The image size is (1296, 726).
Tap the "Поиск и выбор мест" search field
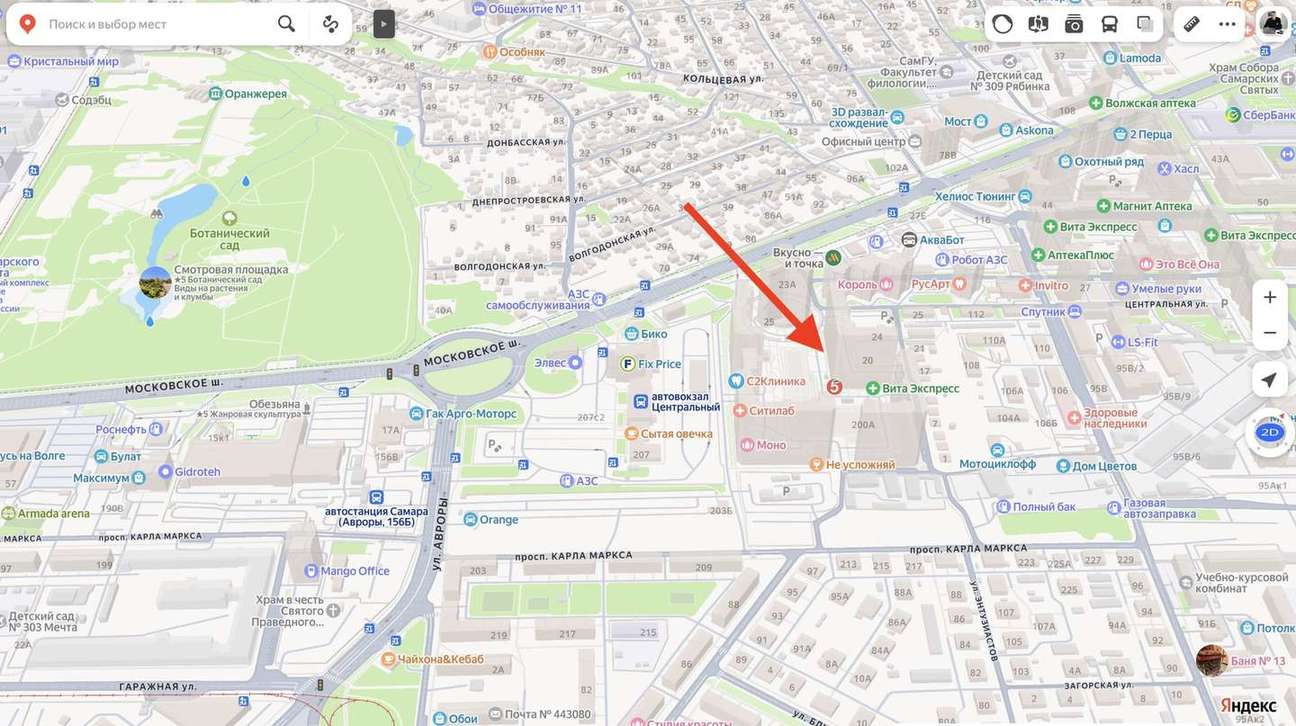(x=160, y=24)
